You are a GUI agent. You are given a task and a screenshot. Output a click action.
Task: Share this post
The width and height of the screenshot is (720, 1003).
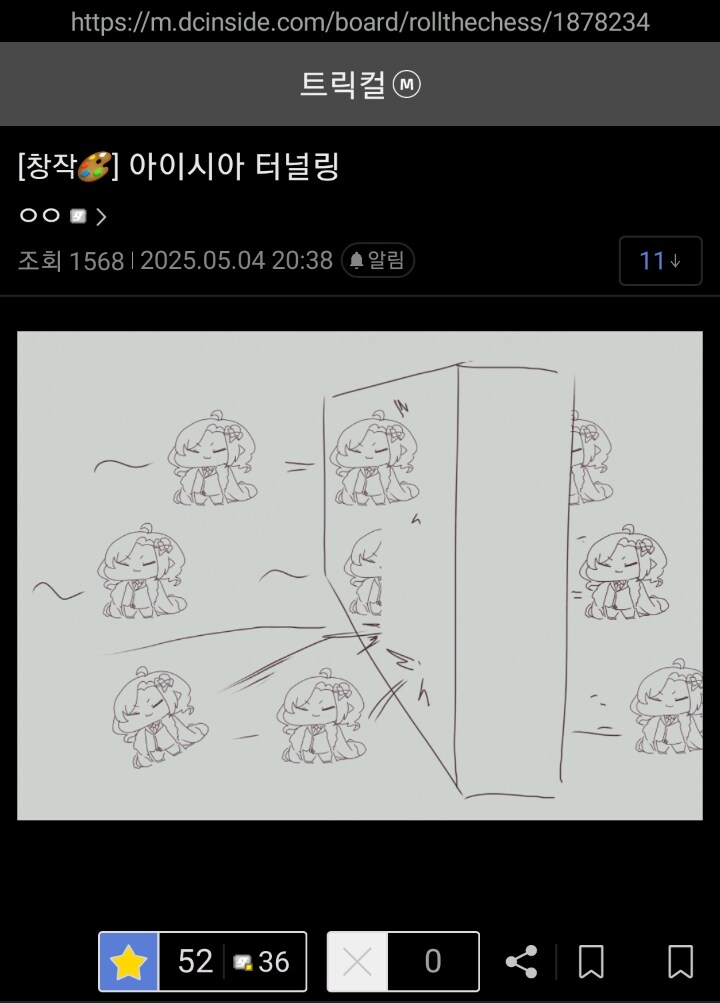[x=521, y=962]
